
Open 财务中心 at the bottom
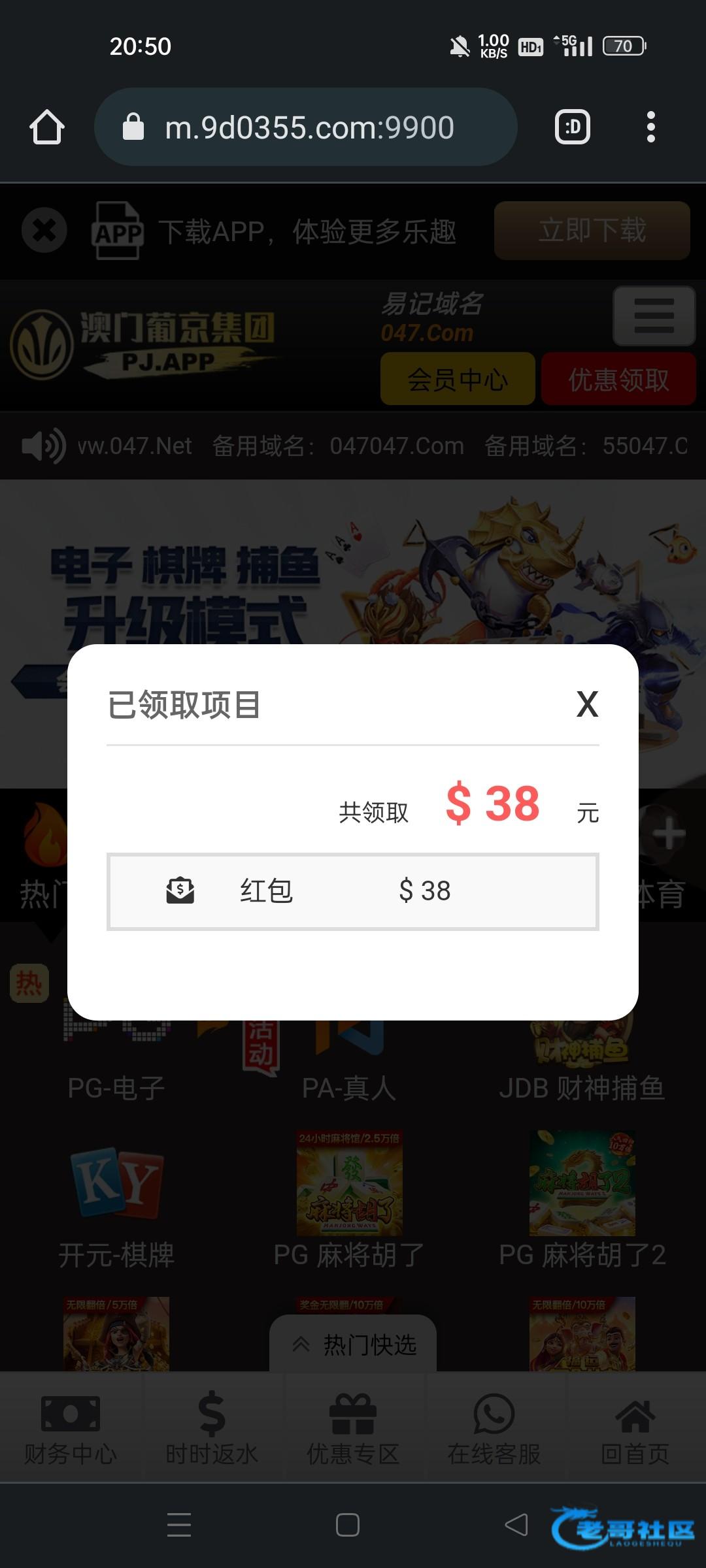pyautogui.click(x=71, y=1427)
